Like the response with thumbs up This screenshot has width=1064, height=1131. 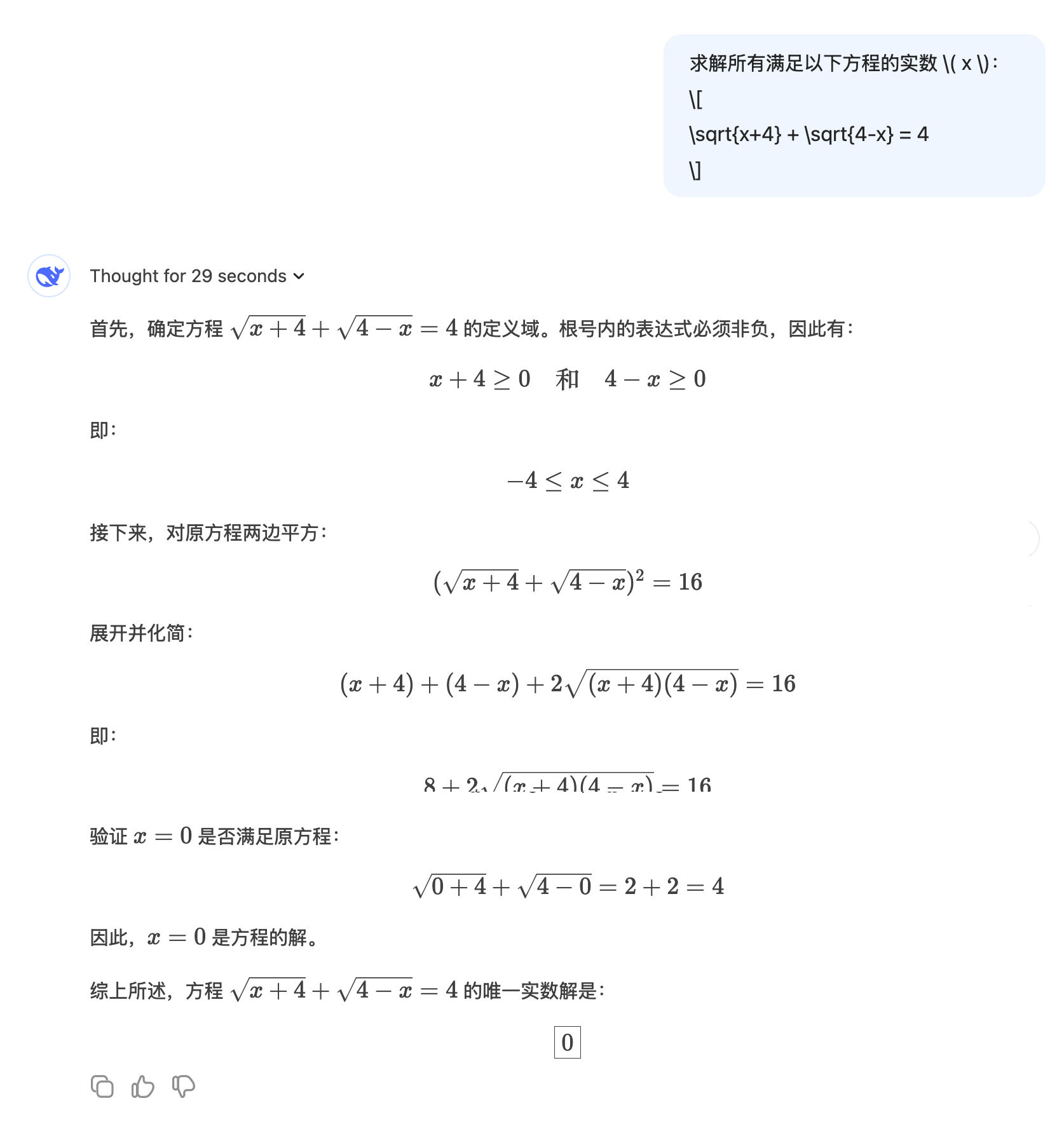tap(143, 1087)
